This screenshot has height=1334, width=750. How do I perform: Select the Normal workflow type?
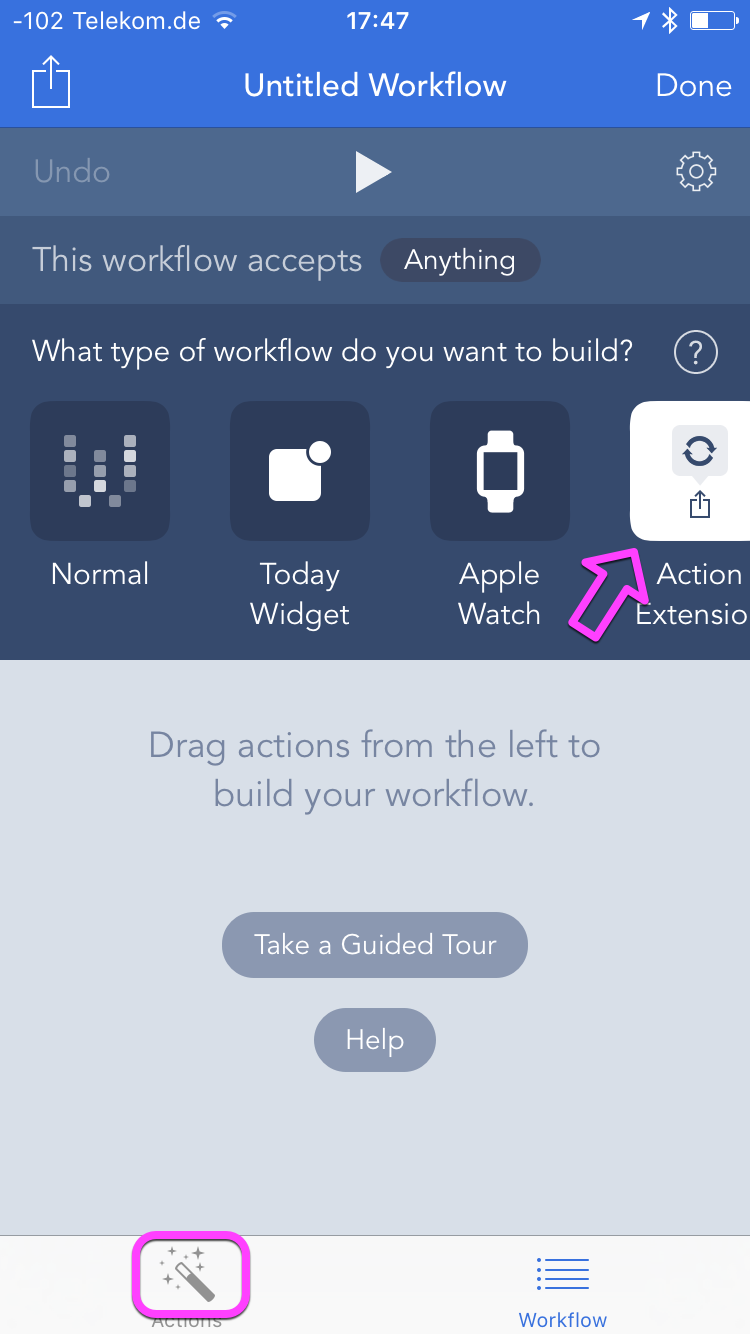click(100, 471)
